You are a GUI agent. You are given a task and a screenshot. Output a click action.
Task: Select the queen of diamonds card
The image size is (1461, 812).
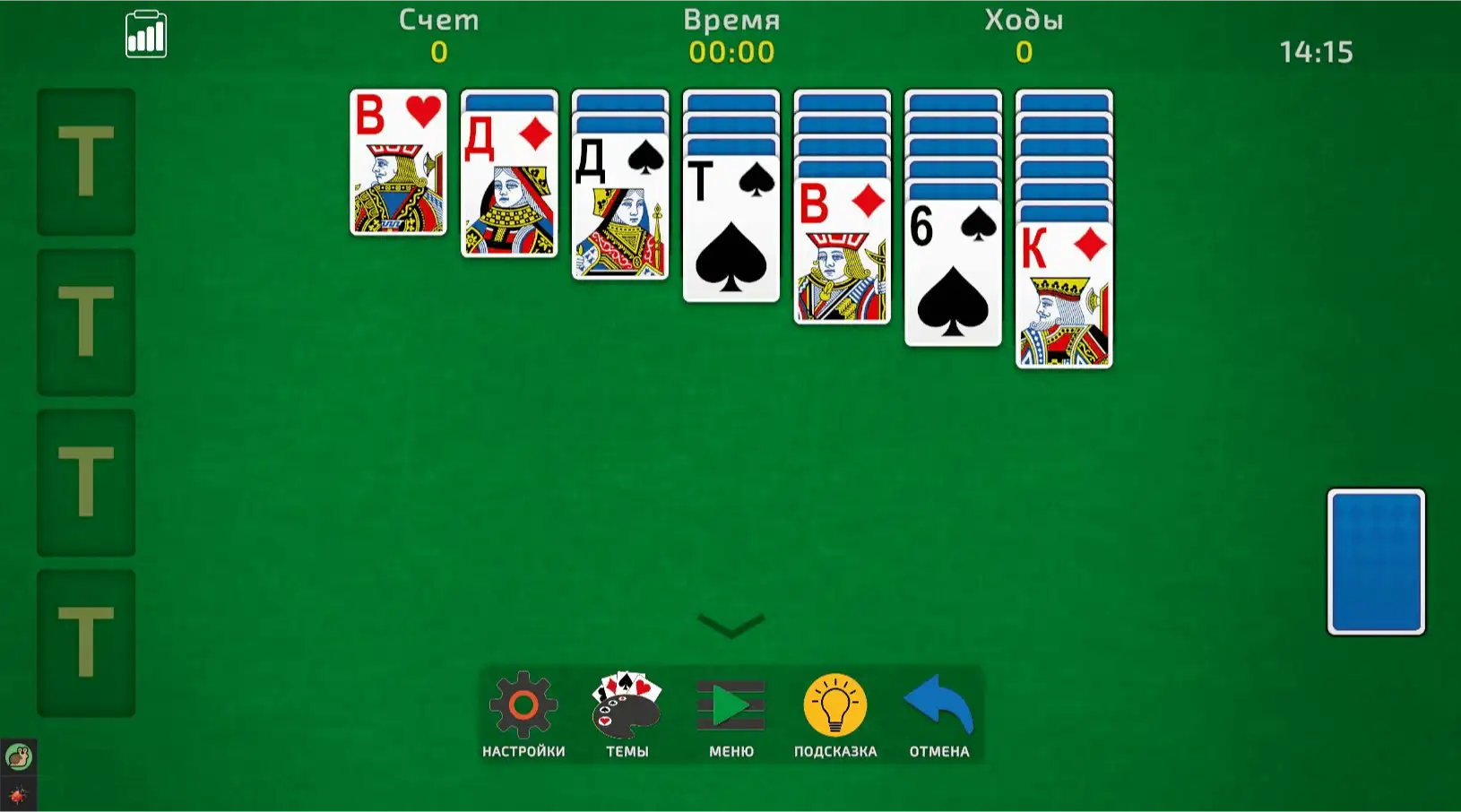point(509,188)
